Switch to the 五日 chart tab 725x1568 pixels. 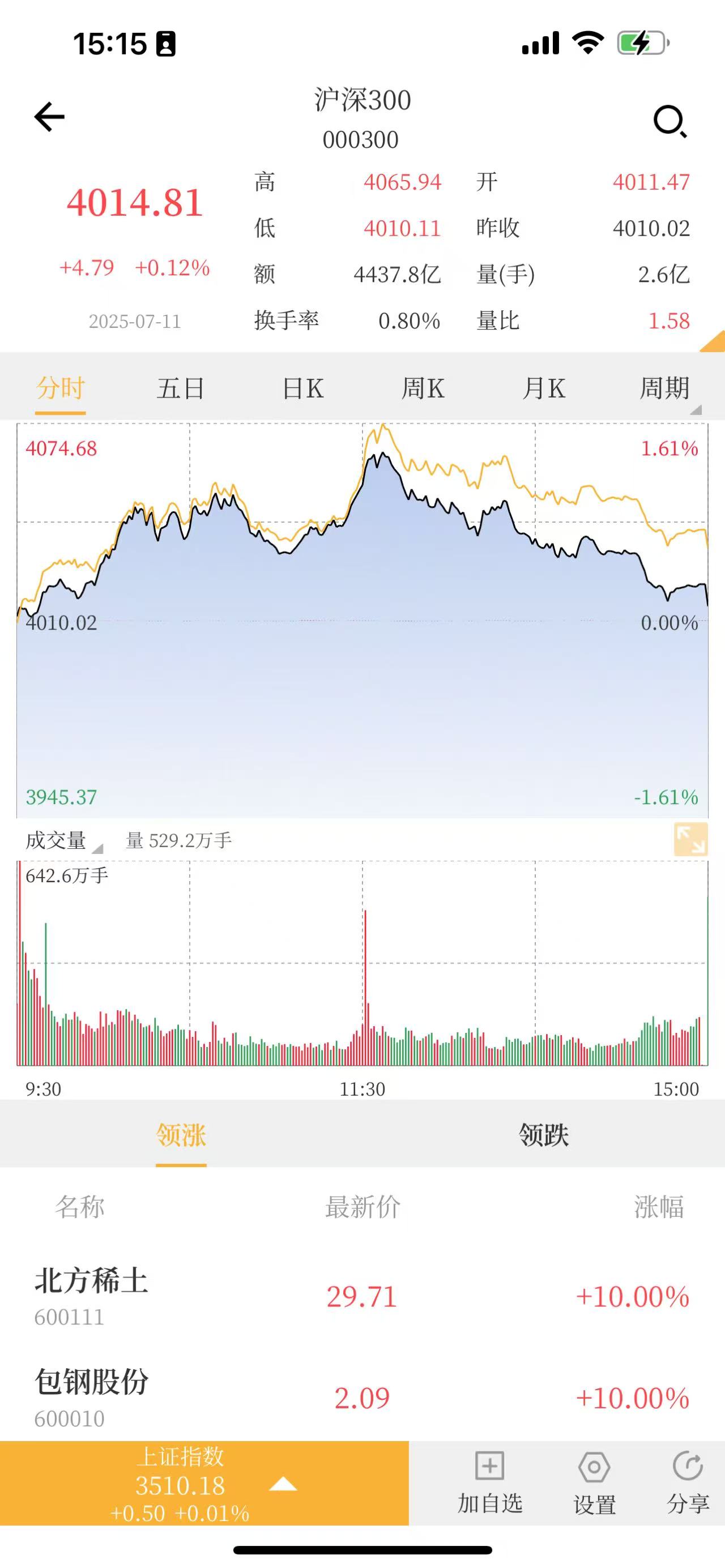click(181, 388)
